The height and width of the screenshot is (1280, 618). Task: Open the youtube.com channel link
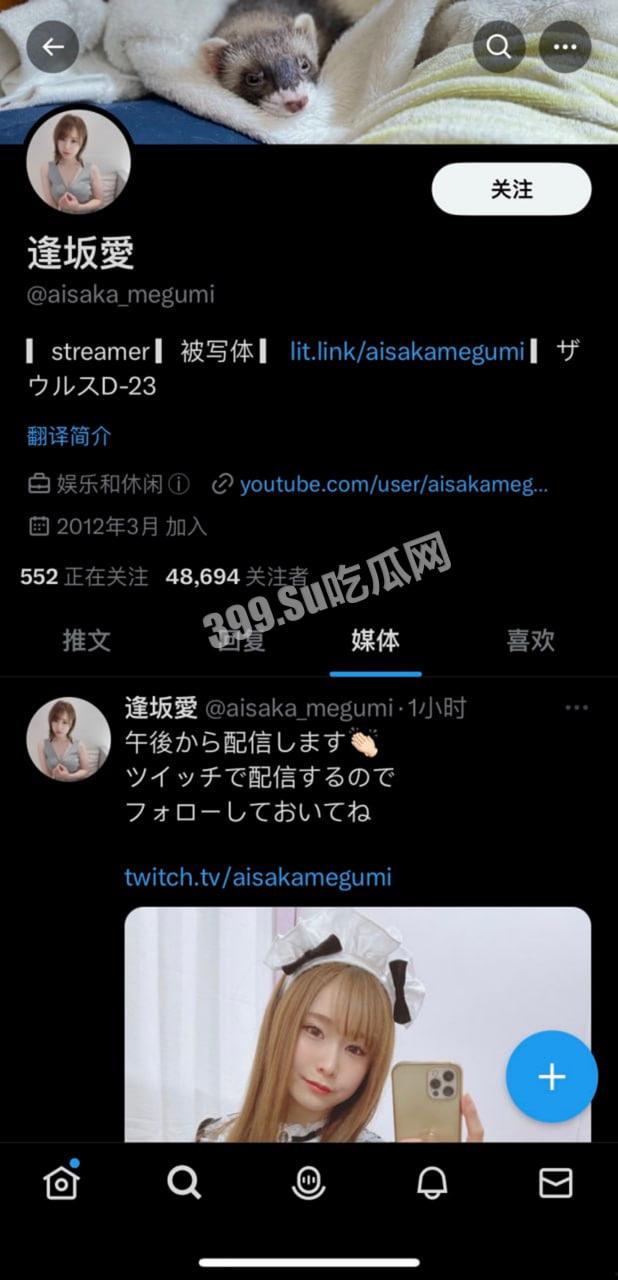point(393,485)
